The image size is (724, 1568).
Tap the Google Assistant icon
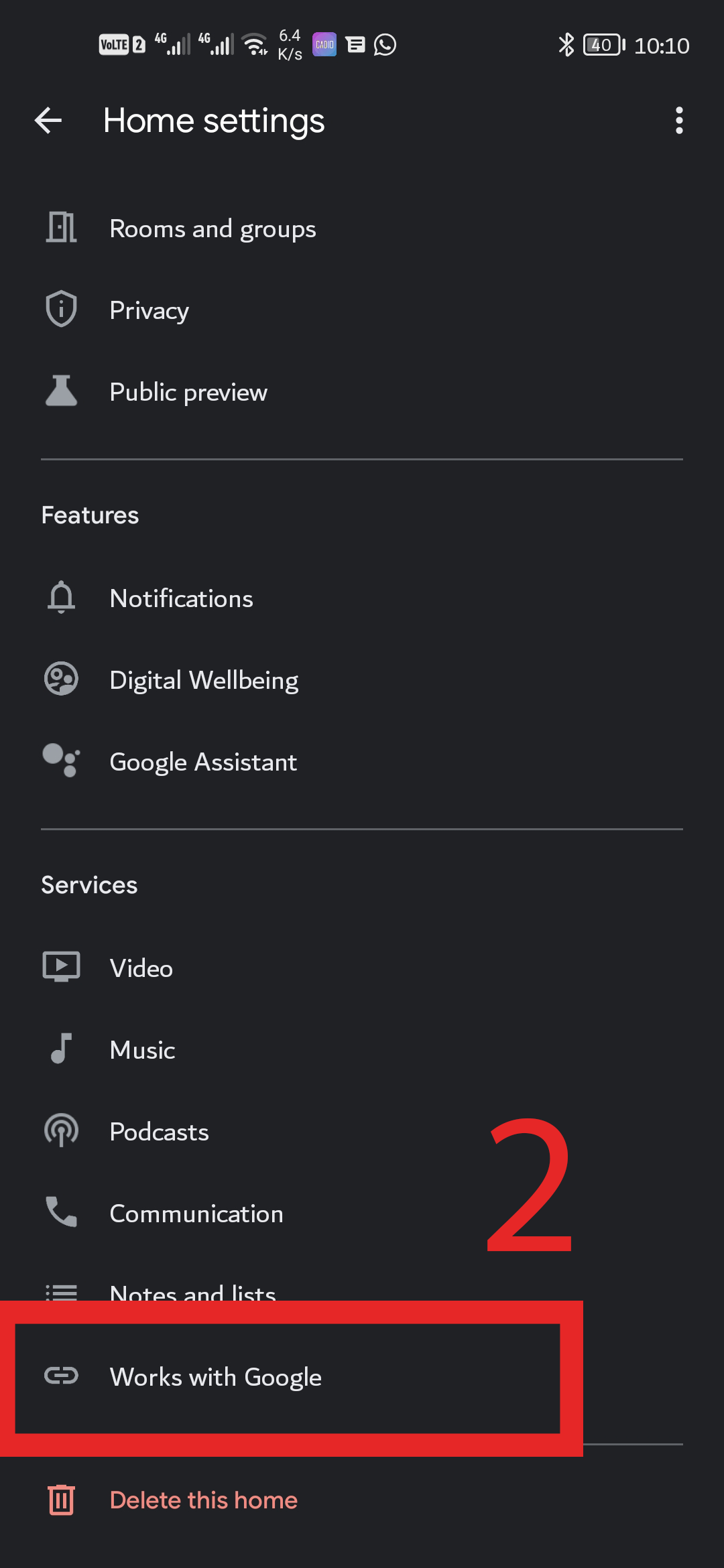coord(61,761)
